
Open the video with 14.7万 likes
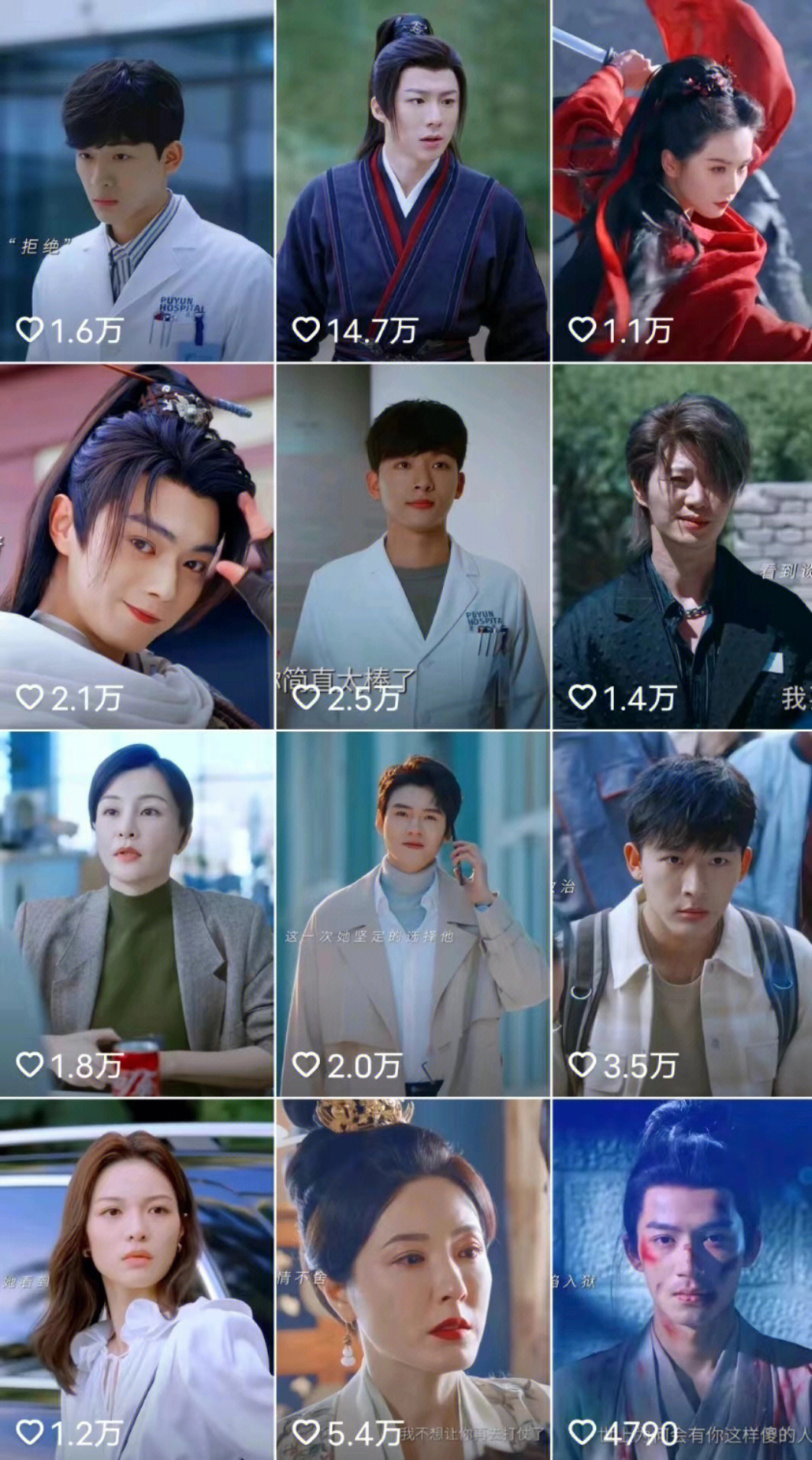413,180
